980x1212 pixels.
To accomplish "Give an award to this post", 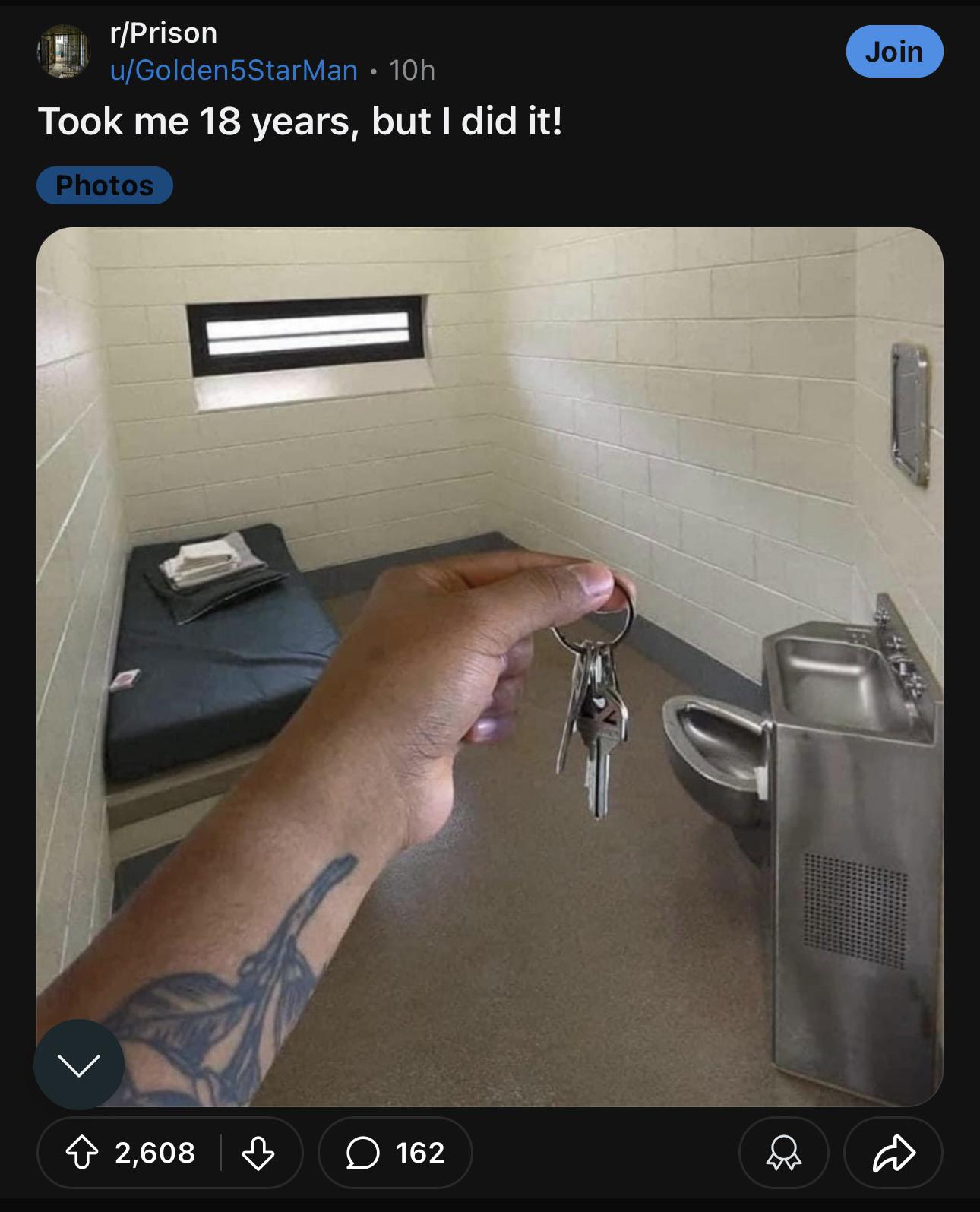I will tap(783, 1153).
